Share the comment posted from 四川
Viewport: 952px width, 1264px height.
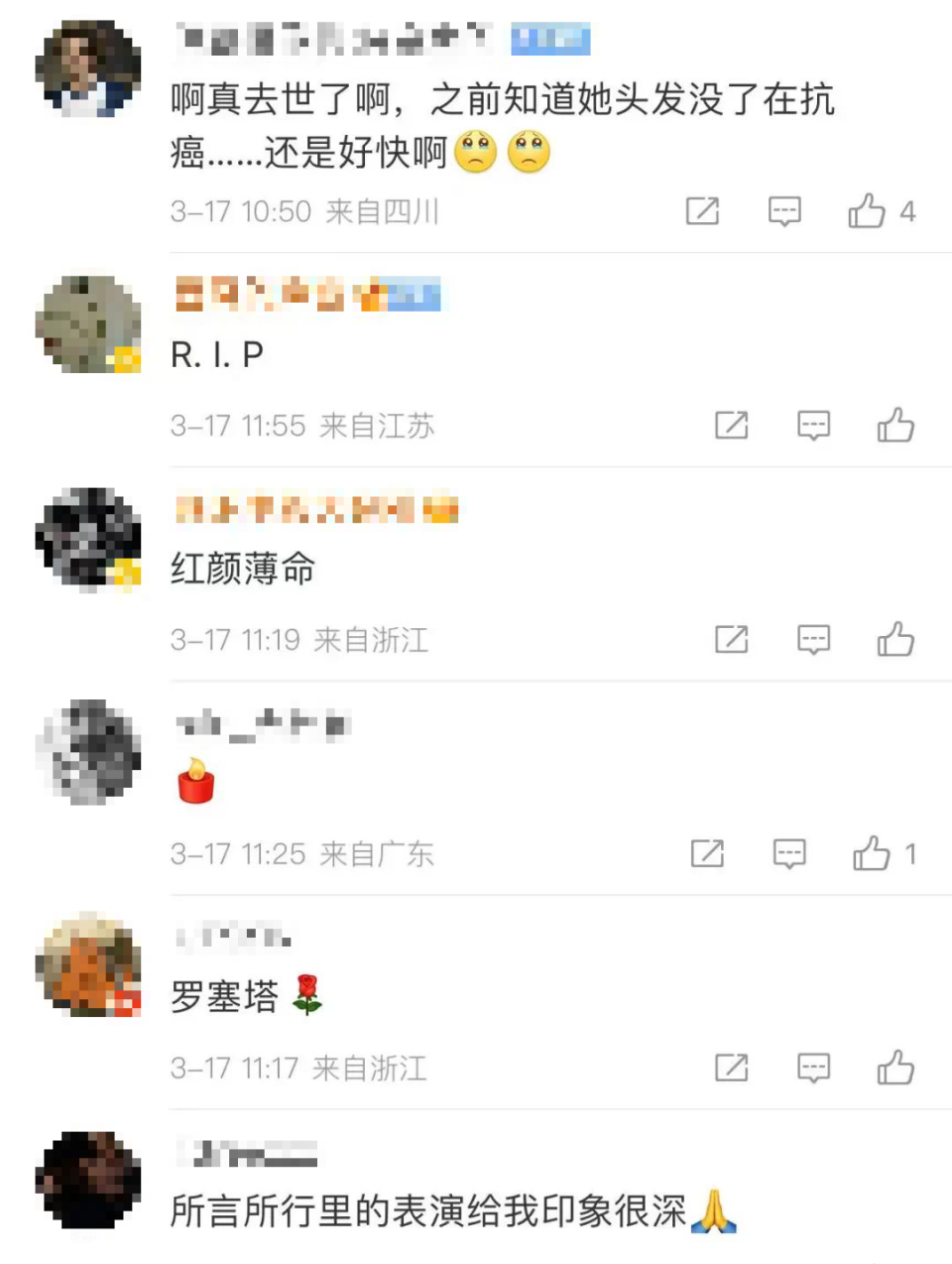[702, 211]
